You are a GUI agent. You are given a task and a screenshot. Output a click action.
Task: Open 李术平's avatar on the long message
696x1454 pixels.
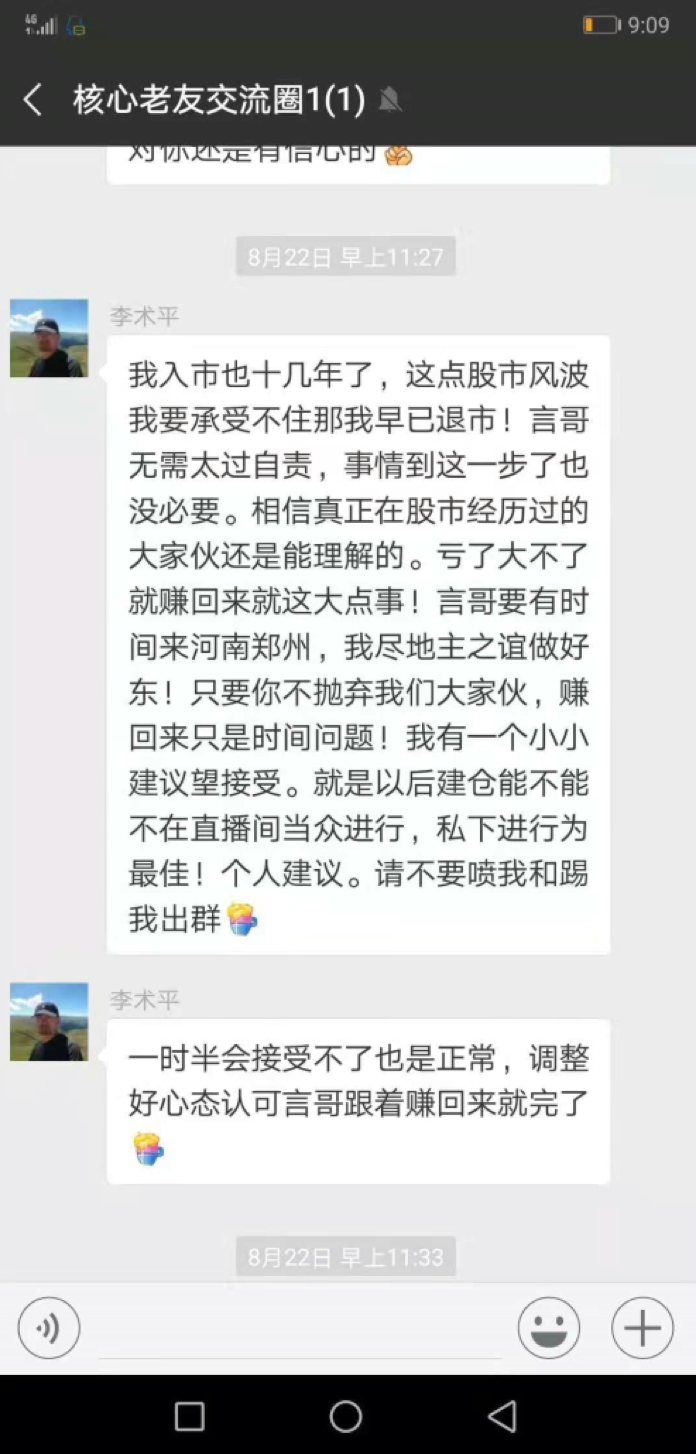(49, 338)
